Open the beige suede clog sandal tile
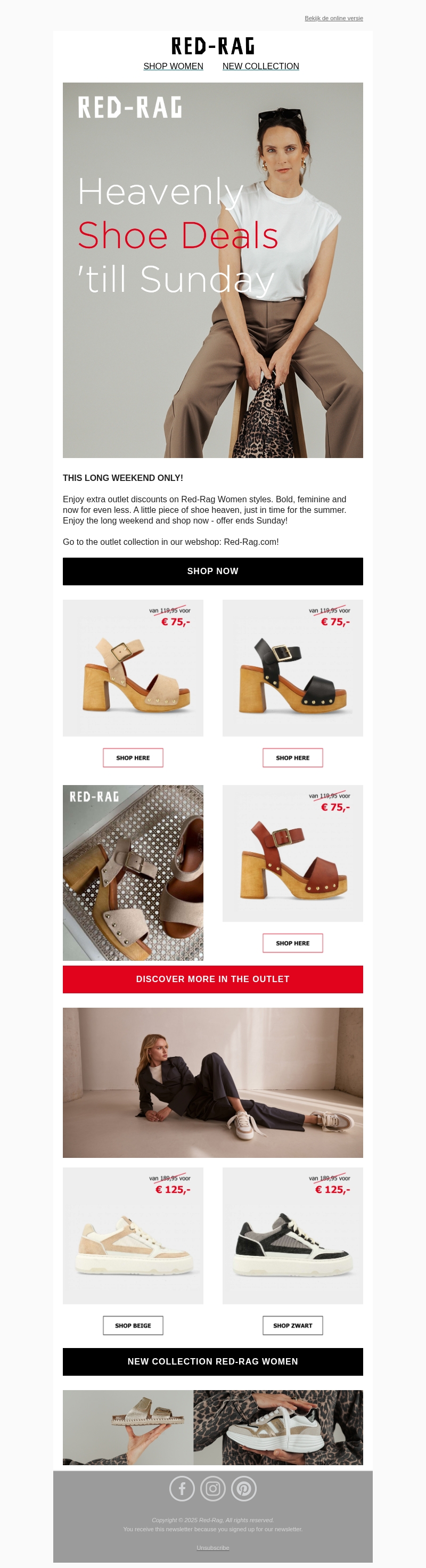Viewport: 426px width, 1568px height. coord(133,668)
